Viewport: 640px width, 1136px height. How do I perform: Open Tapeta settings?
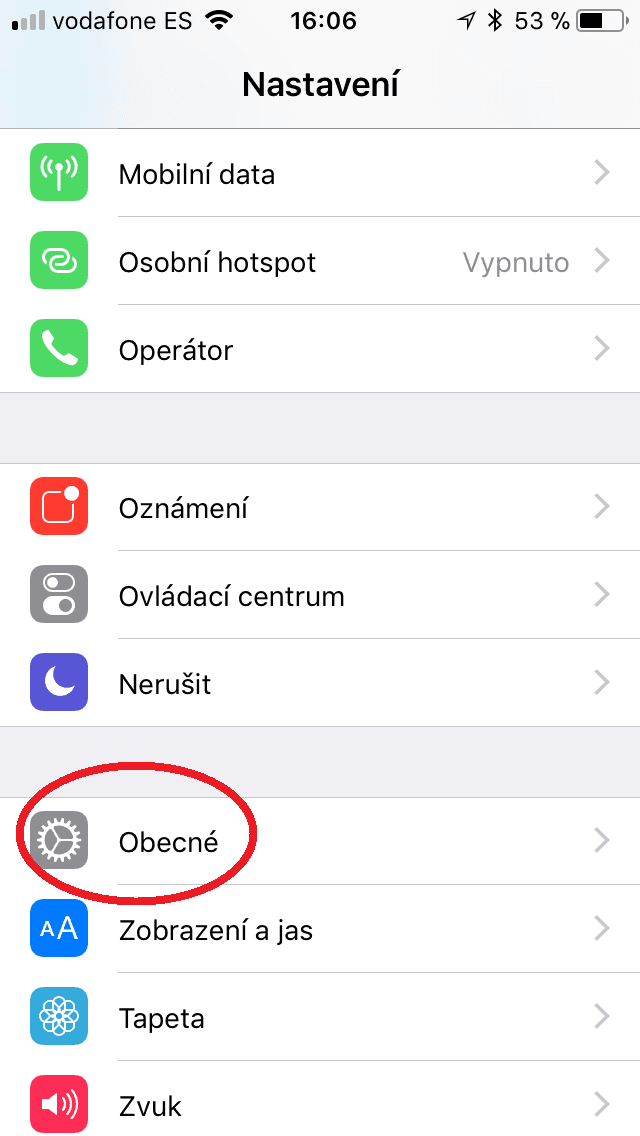pos(320,1018)
